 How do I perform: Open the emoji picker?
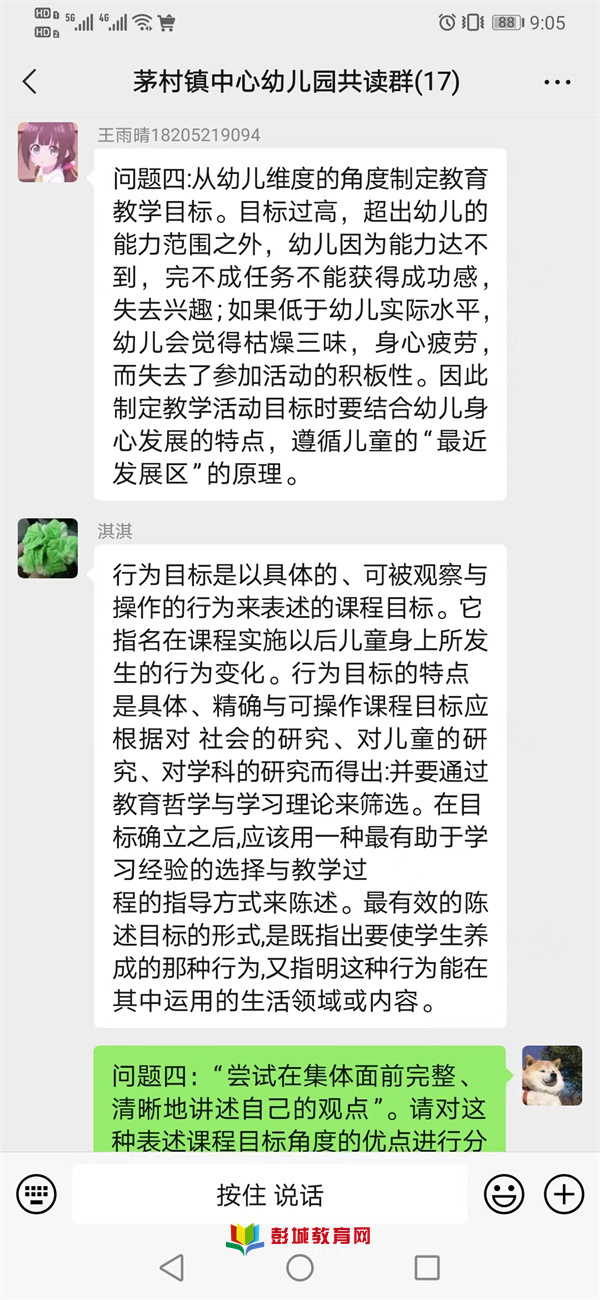504,1193
